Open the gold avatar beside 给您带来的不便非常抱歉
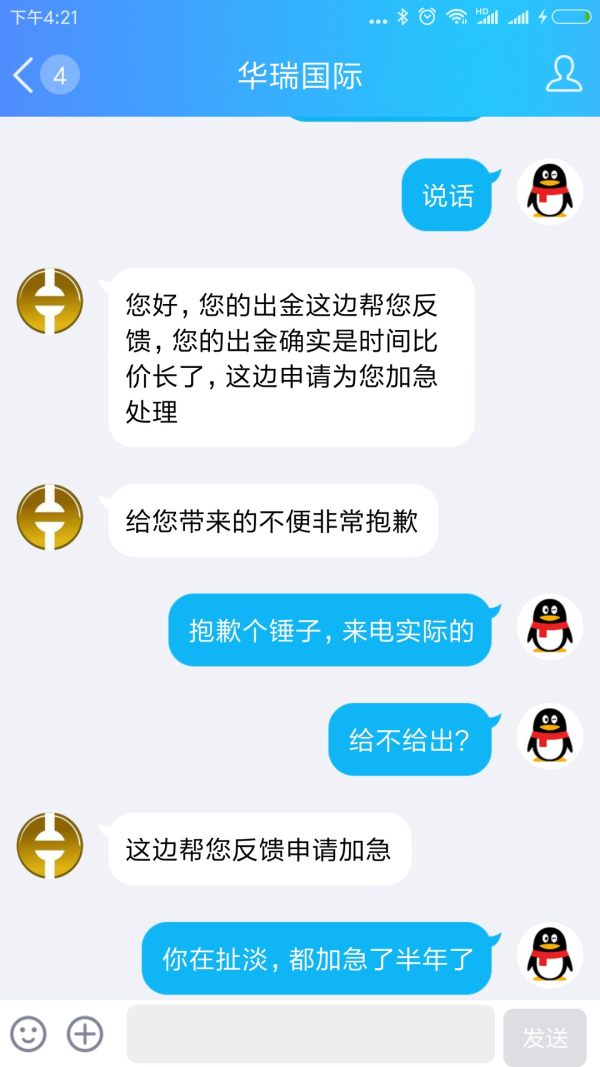600x1067 pixels. point(50,517)
